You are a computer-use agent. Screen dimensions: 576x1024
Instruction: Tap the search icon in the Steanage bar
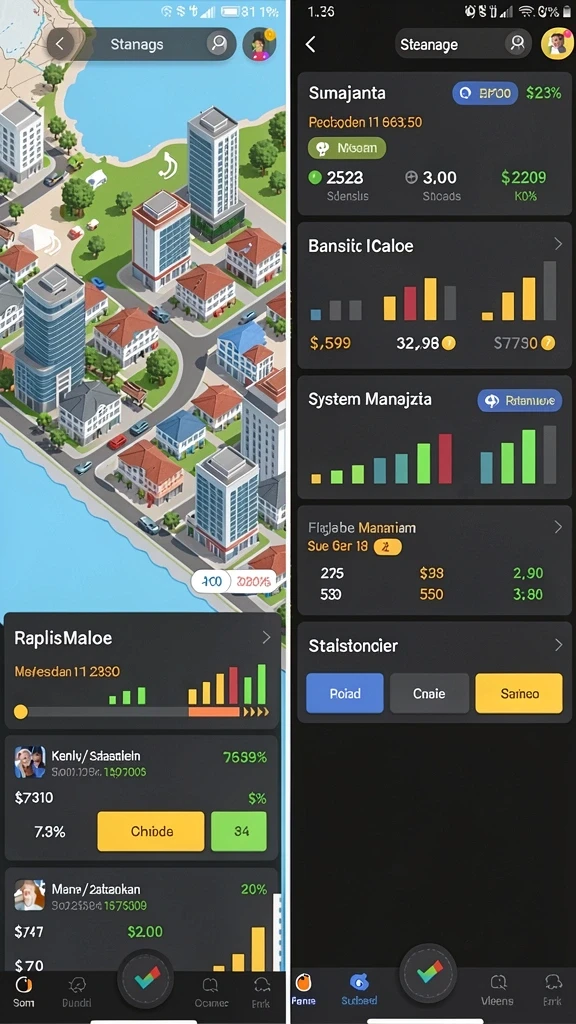click(x=517, y=44)
